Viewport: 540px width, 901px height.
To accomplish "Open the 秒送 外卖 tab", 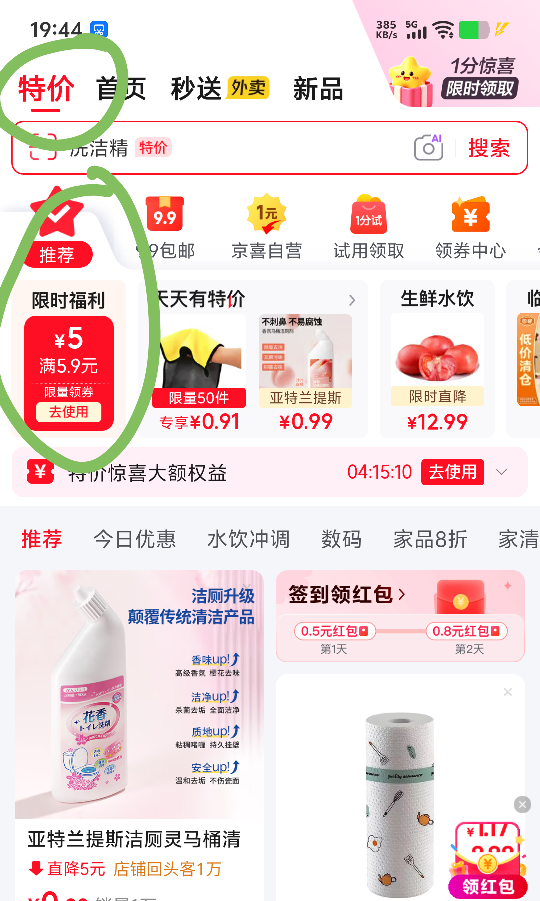I will (x=220, y=88).
